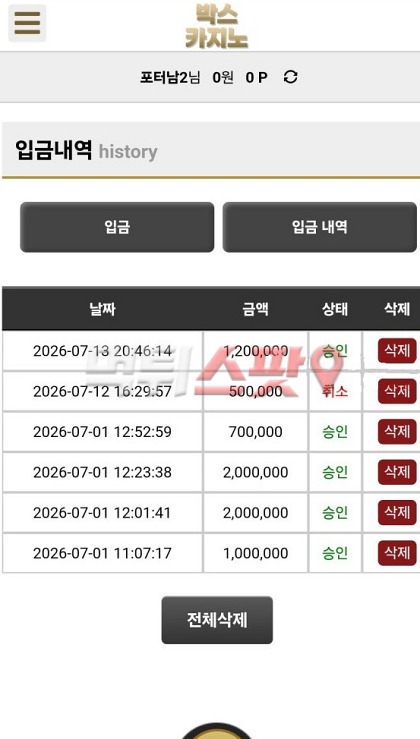Image resolution: width=420 pixels, height=739 pixels.
Task: Remove the 11:07:17 1,000,000 record
Action: pyautogui.click(x=397, y=553)
